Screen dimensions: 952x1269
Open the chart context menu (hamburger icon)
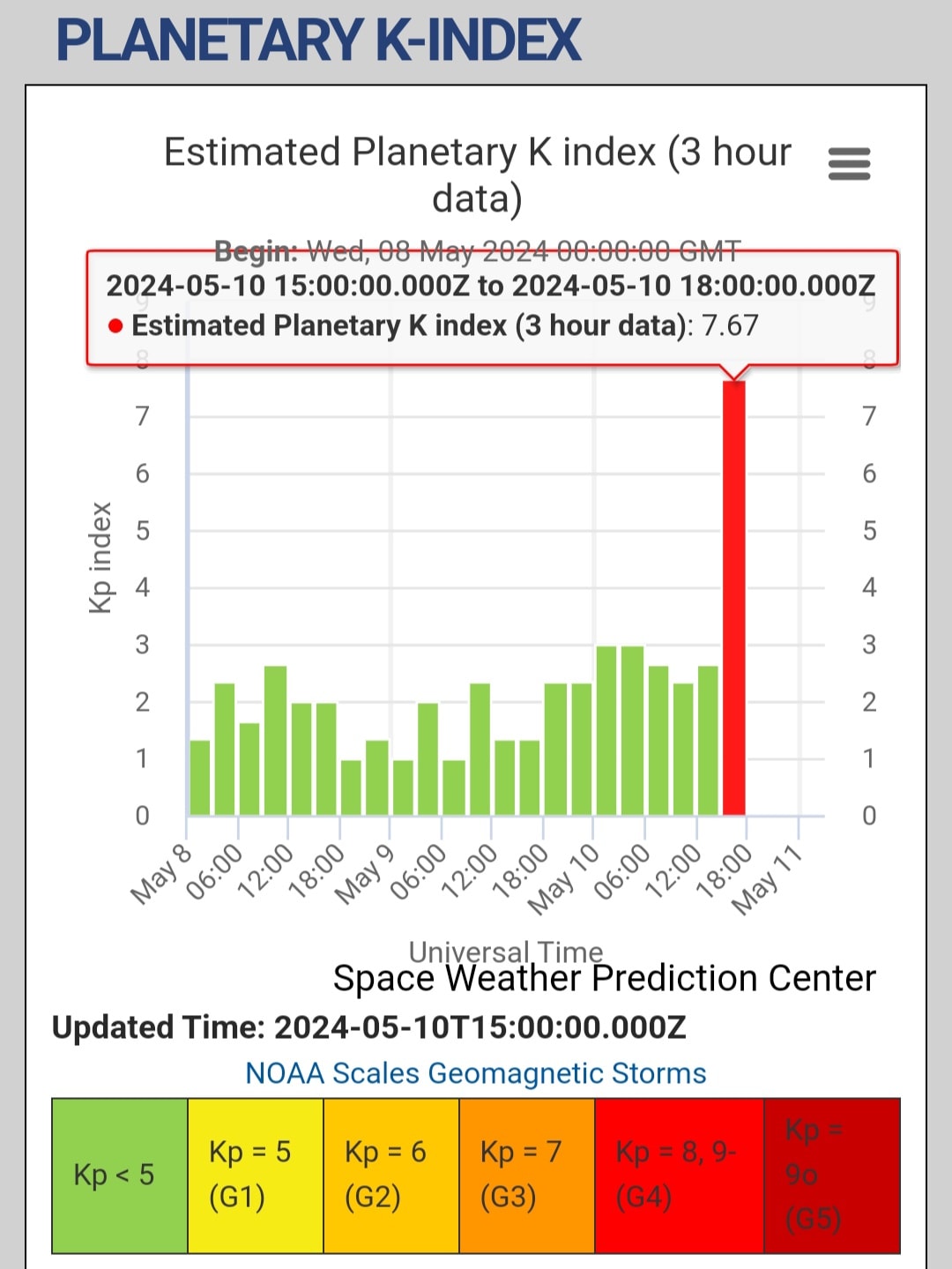850,164
